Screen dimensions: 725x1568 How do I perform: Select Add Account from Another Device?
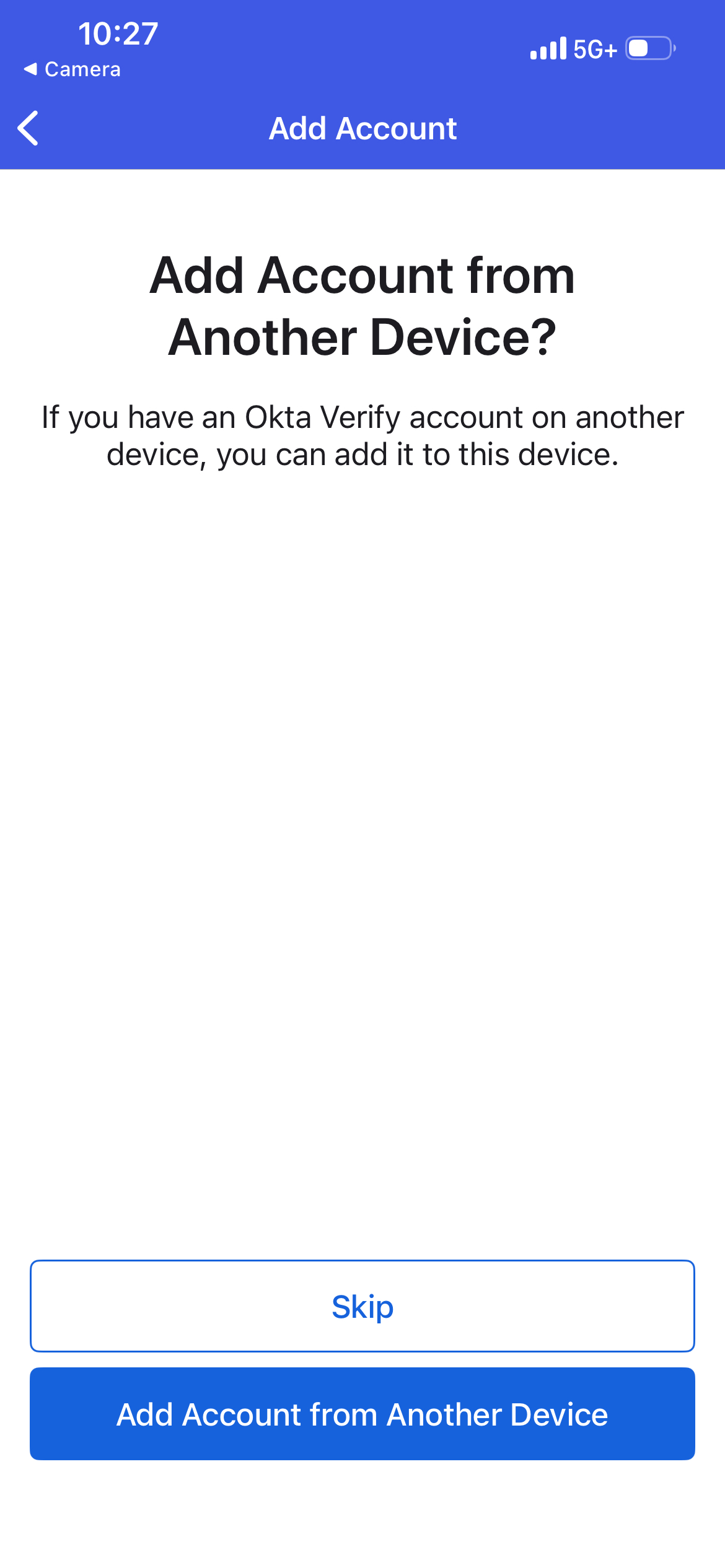click(362, 1414)
